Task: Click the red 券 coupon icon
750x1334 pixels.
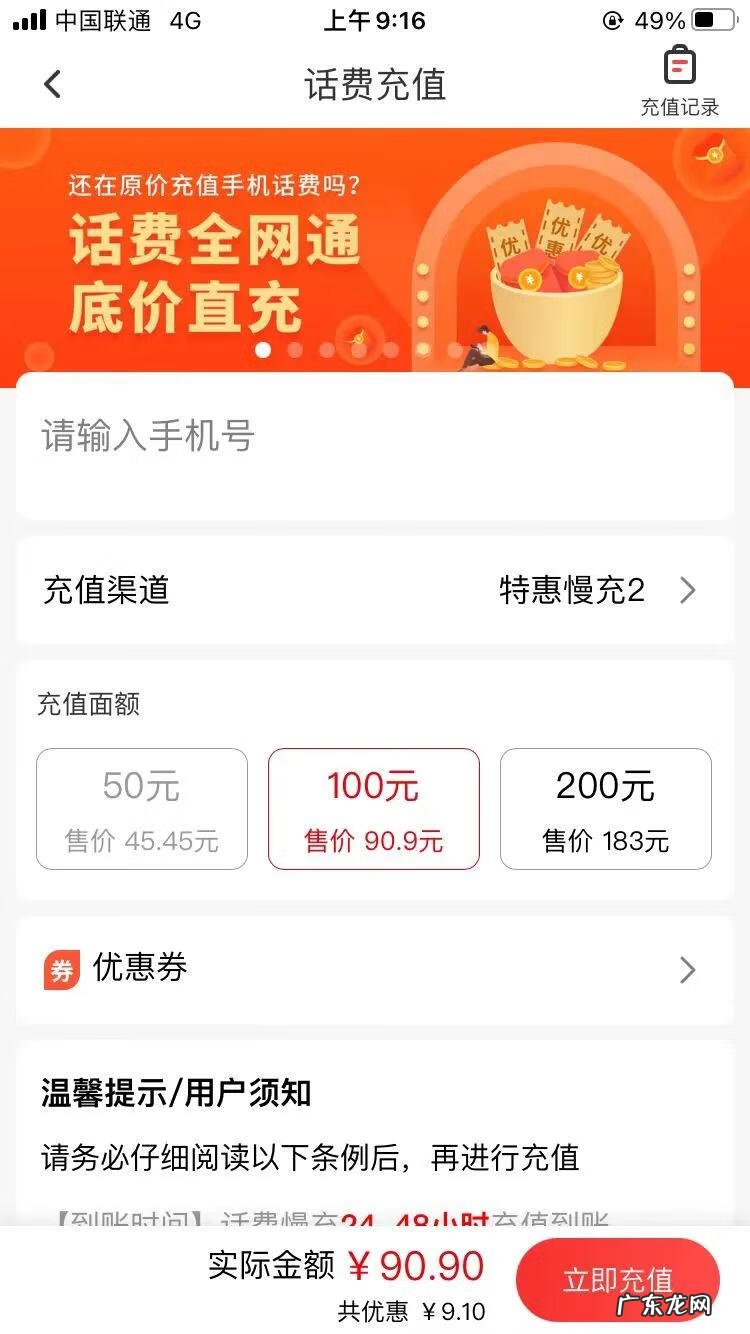Action: 63,968
